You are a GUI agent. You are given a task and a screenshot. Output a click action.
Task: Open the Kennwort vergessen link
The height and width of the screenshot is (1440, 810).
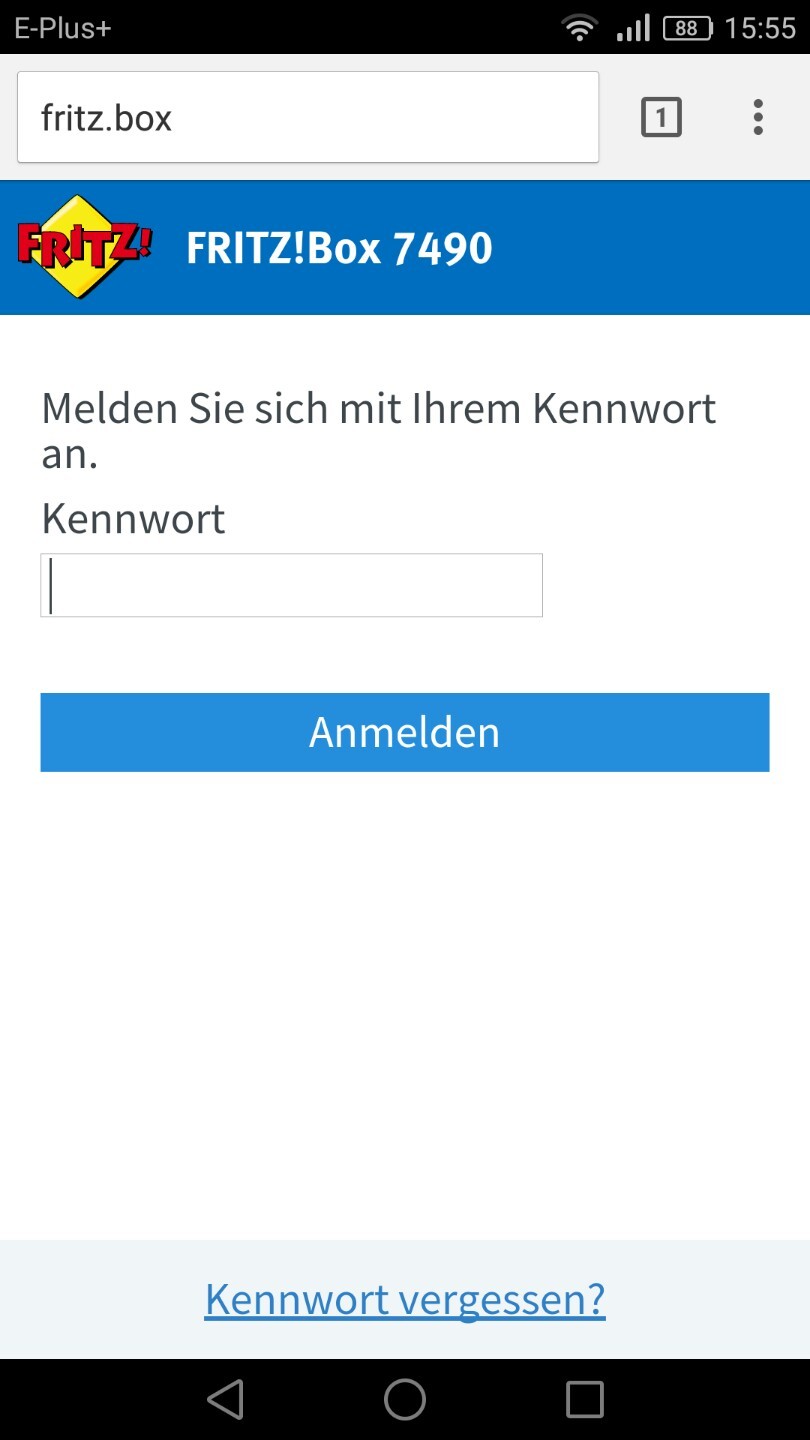click(405, 1299)
